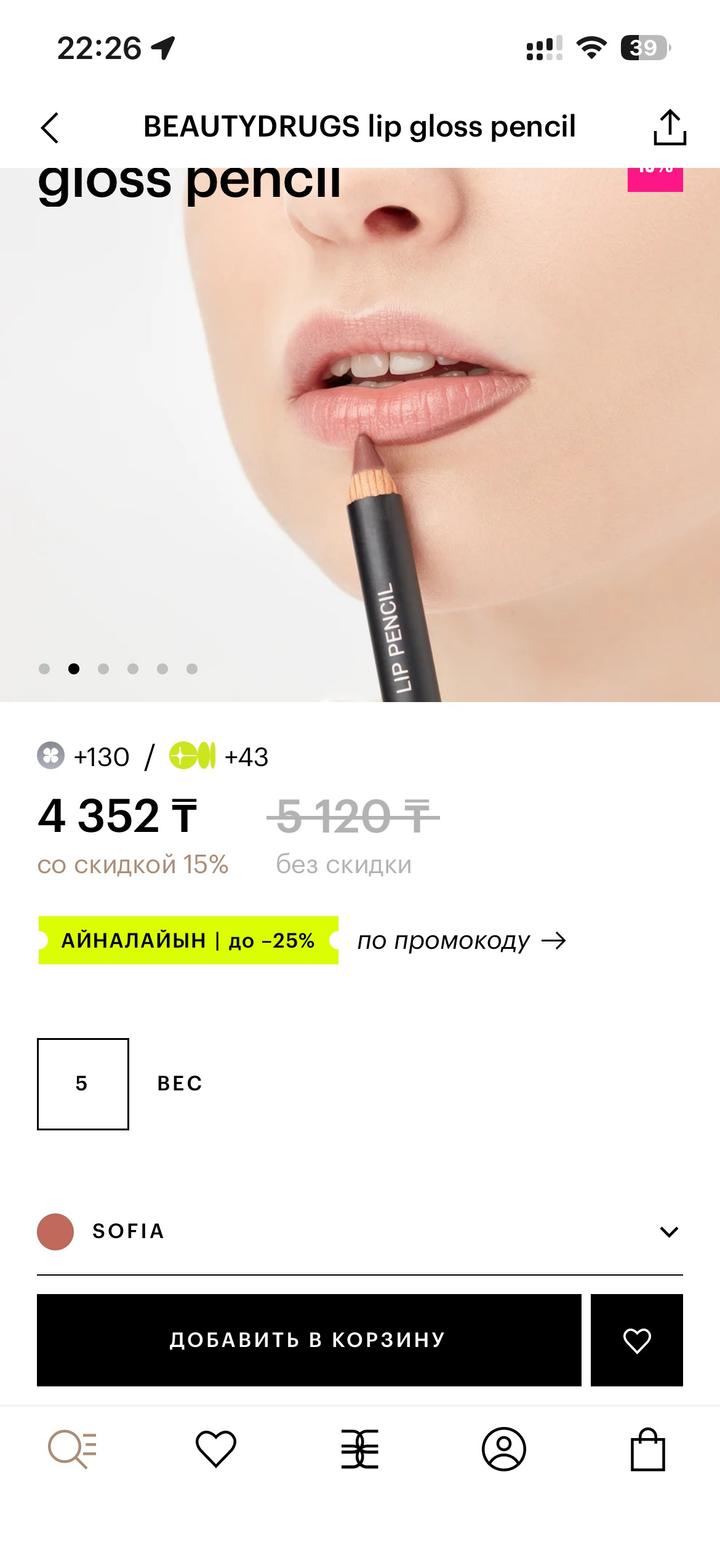Open the home logo tab
720x1558 pixels.
(x=360, y=1449)
